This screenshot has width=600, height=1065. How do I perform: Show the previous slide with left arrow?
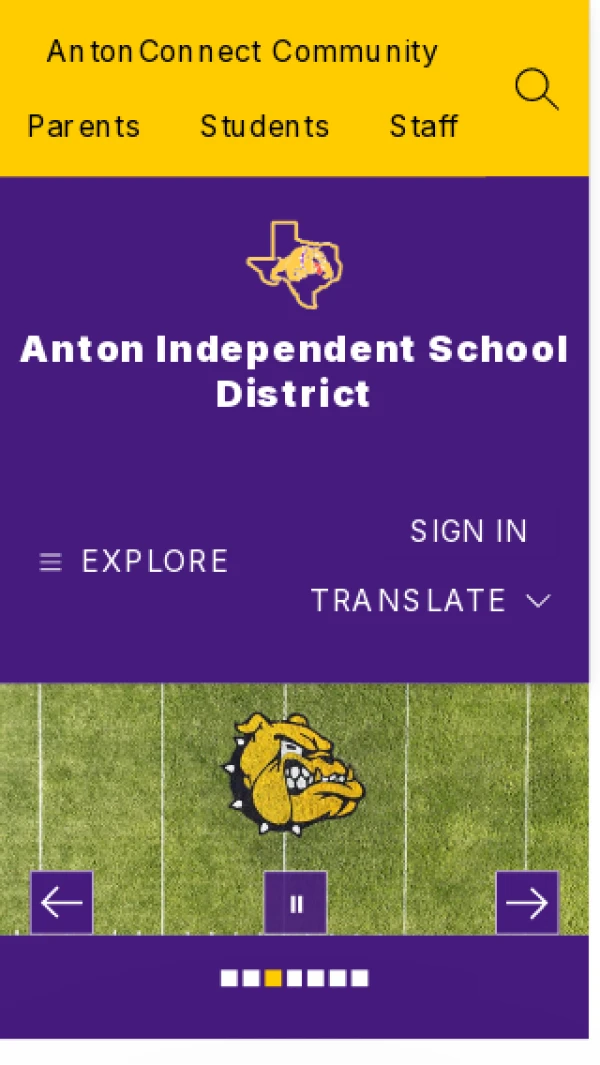click(x=62, y=903)
